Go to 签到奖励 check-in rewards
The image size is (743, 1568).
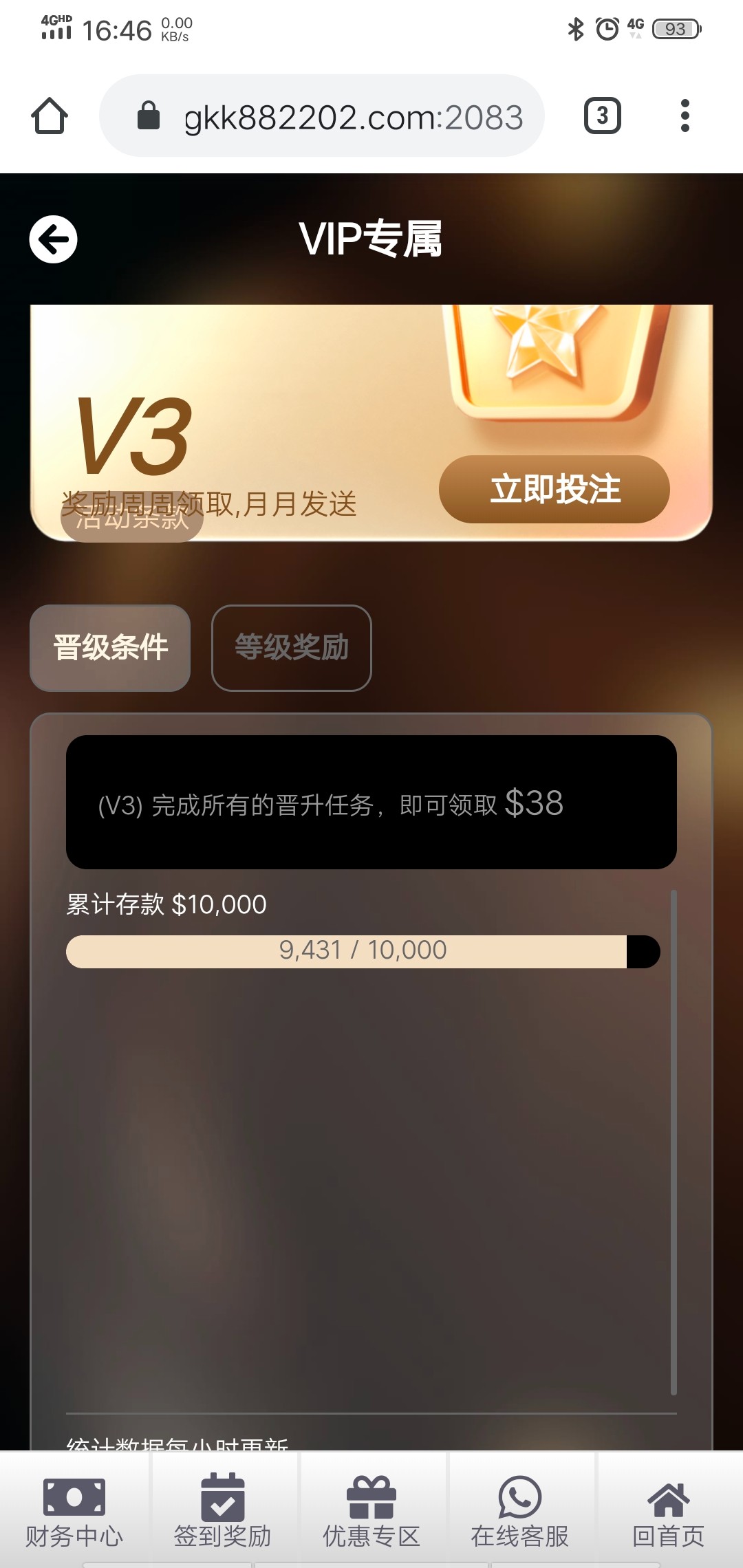(222, 1510)
